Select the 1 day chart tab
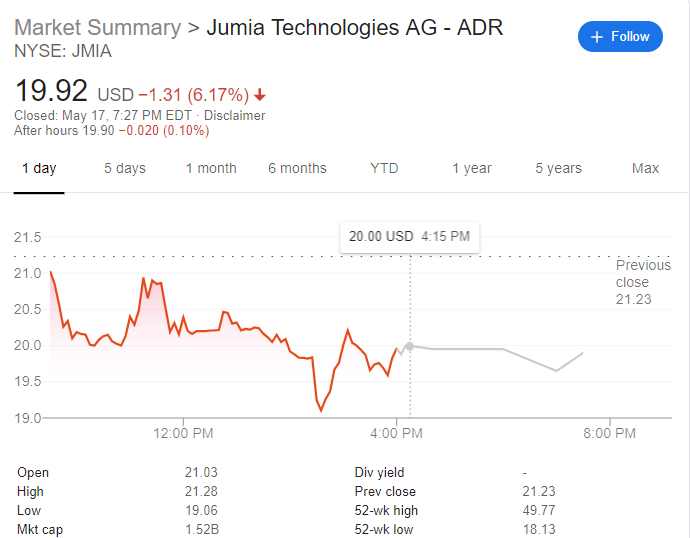This screenshot has width=690, height=538. [x=39, y=168]
